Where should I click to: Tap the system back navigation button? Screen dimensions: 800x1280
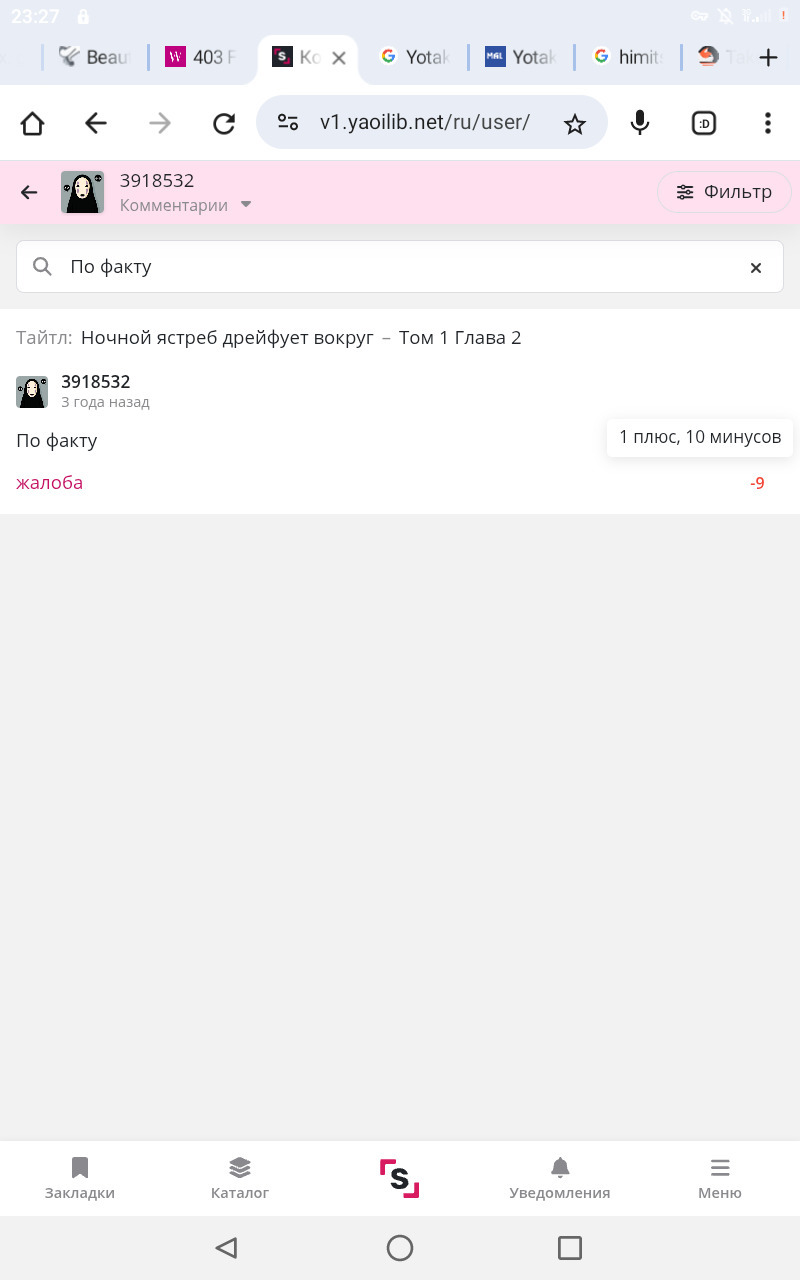(227, 1247)
